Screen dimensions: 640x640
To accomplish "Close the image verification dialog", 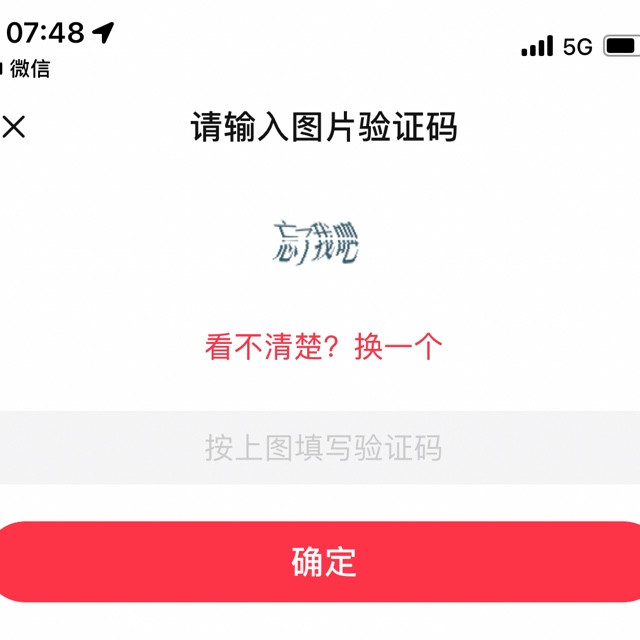I will tap(14, 128).
